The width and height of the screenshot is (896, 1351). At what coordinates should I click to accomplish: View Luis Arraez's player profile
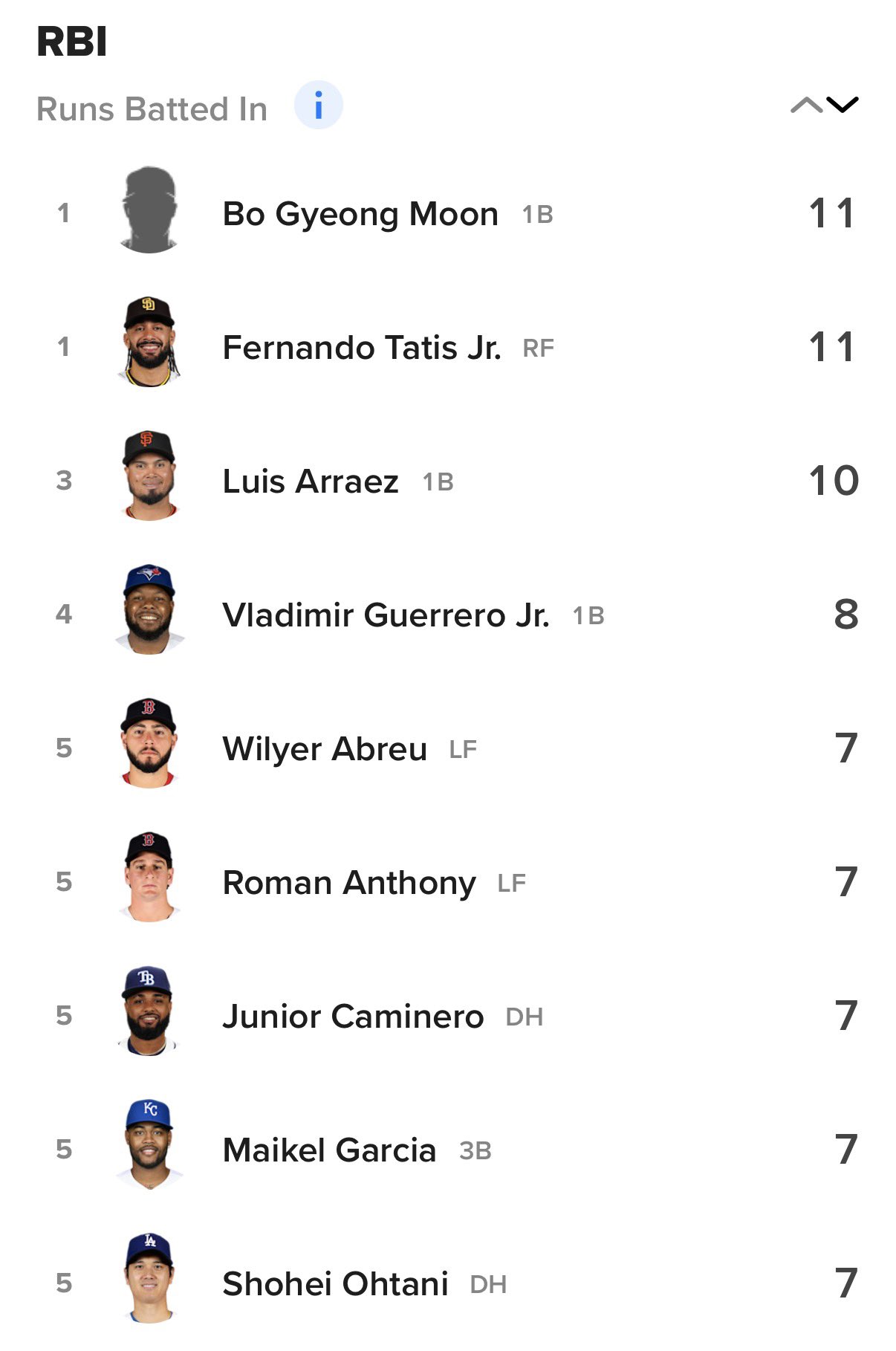click(x=311, y=482)
